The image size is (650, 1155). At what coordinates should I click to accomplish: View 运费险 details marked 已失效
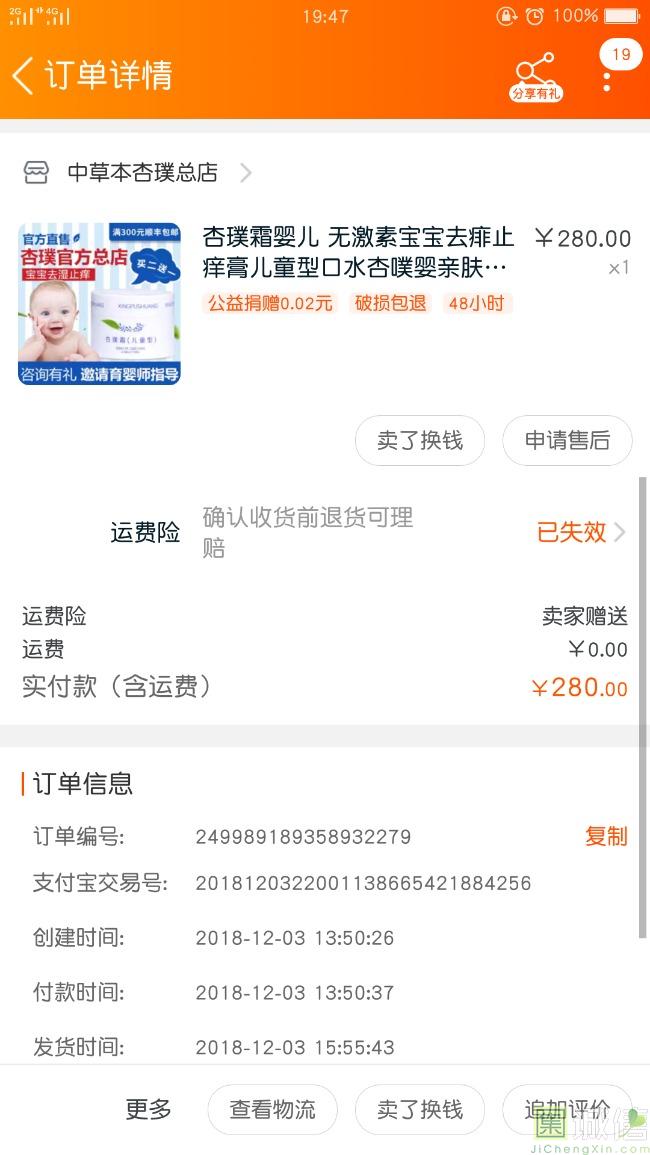click(x=580, y=532)
